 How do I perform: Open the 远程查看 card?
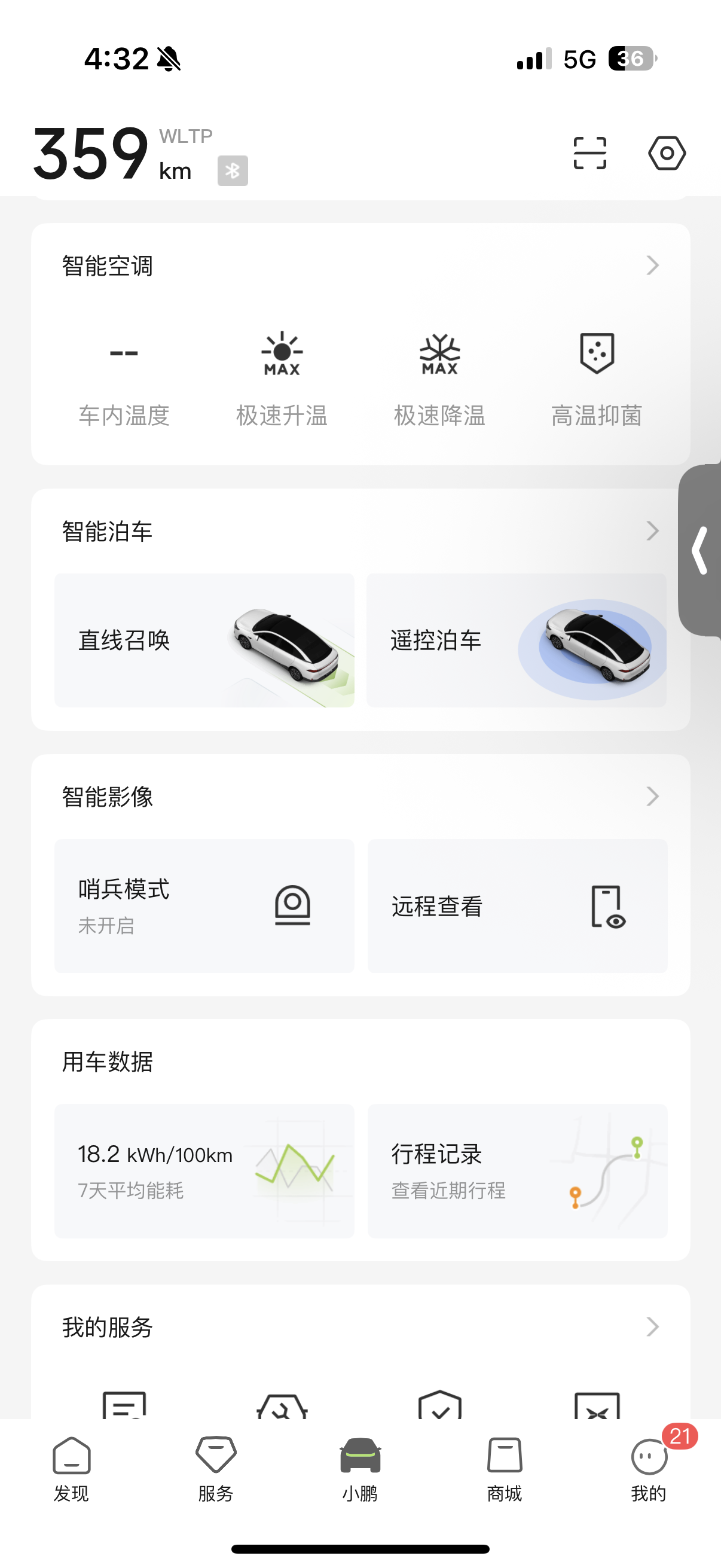(x=517, y=906)
